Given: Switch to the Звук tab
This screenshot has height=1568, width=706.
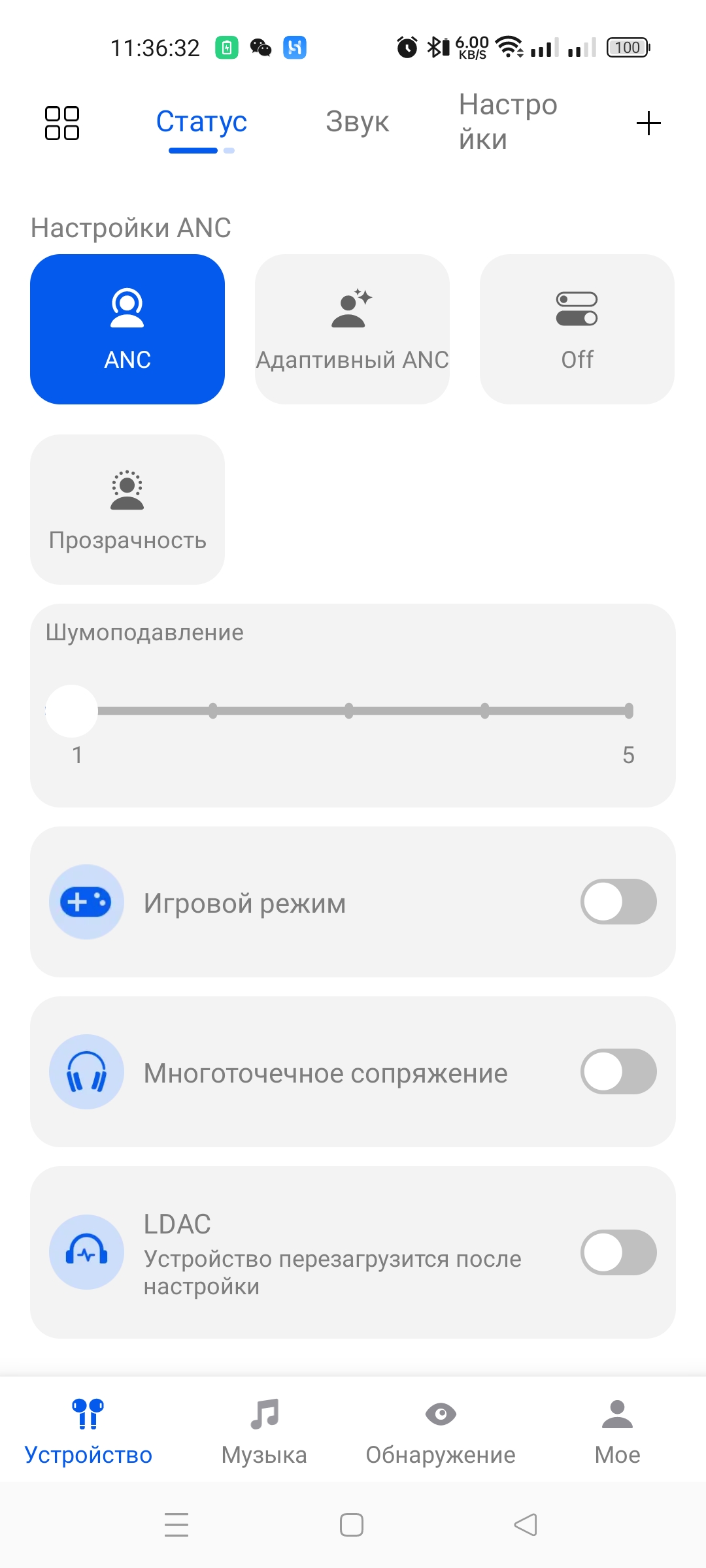Looking at the screenshot, I should (357, 122).
